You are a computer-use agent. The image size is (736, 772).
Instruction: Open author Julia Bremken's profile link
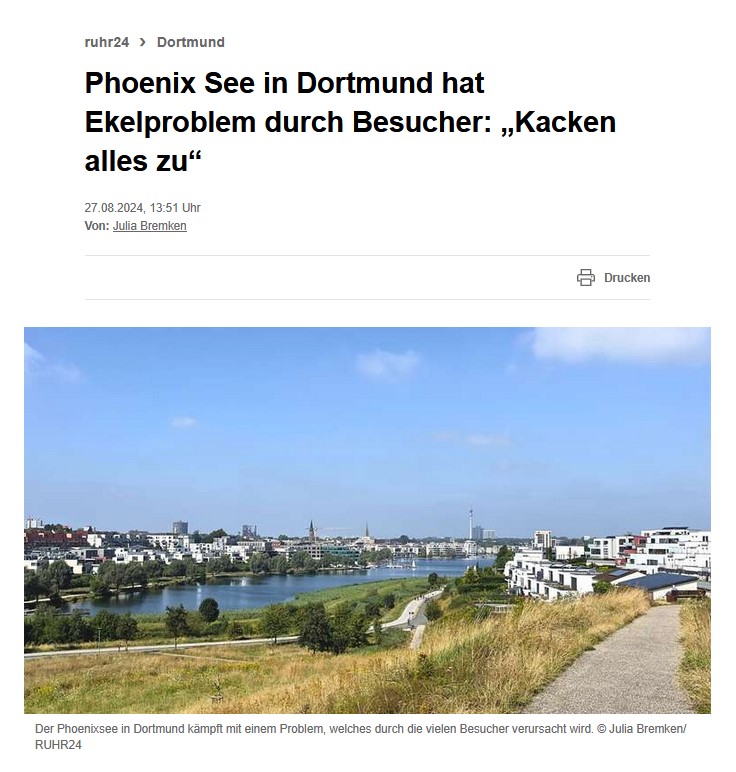point(150,226)
